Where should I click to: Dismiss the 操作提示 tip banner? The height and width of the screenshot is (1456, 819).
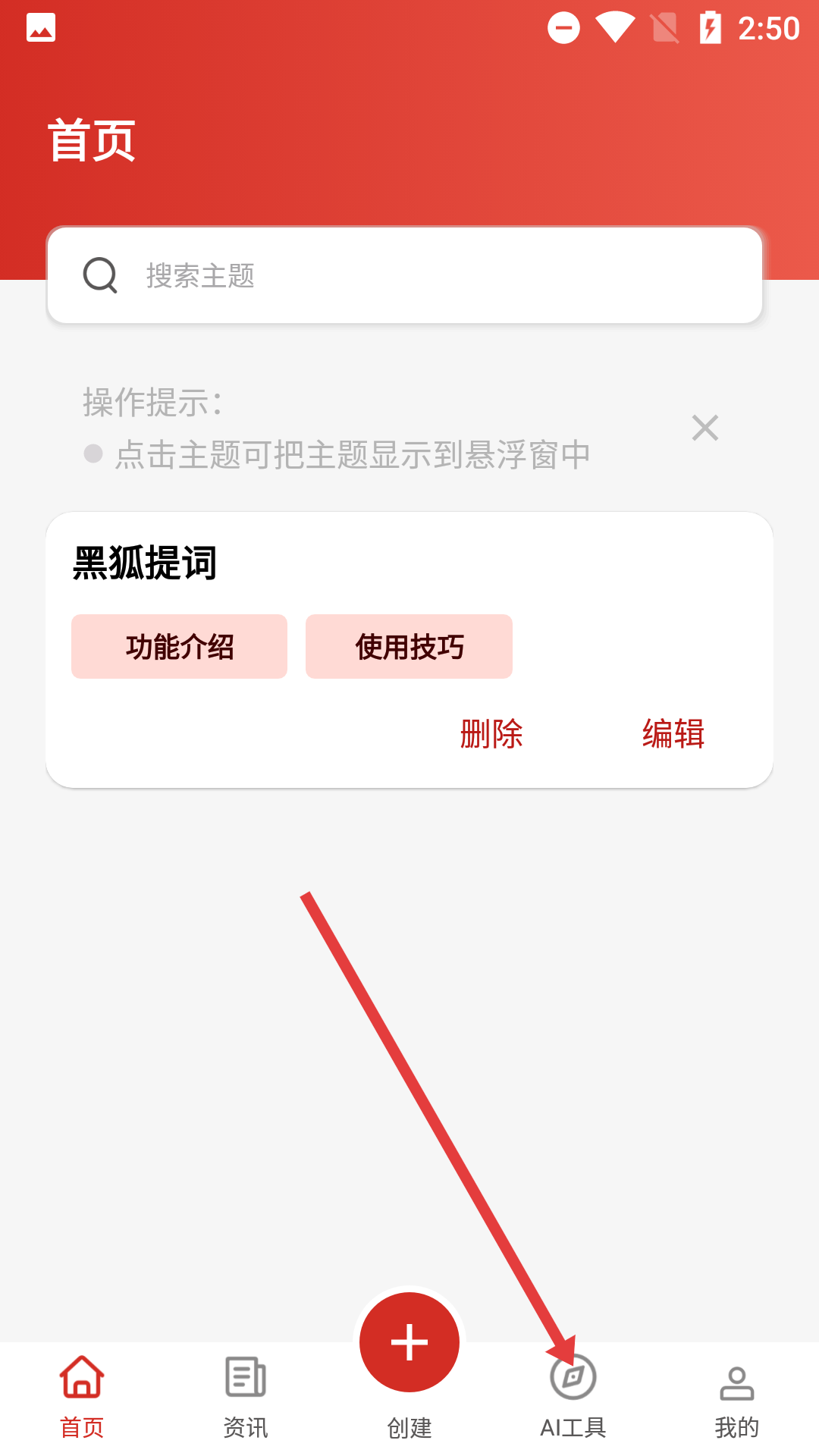tap(704, 428)
